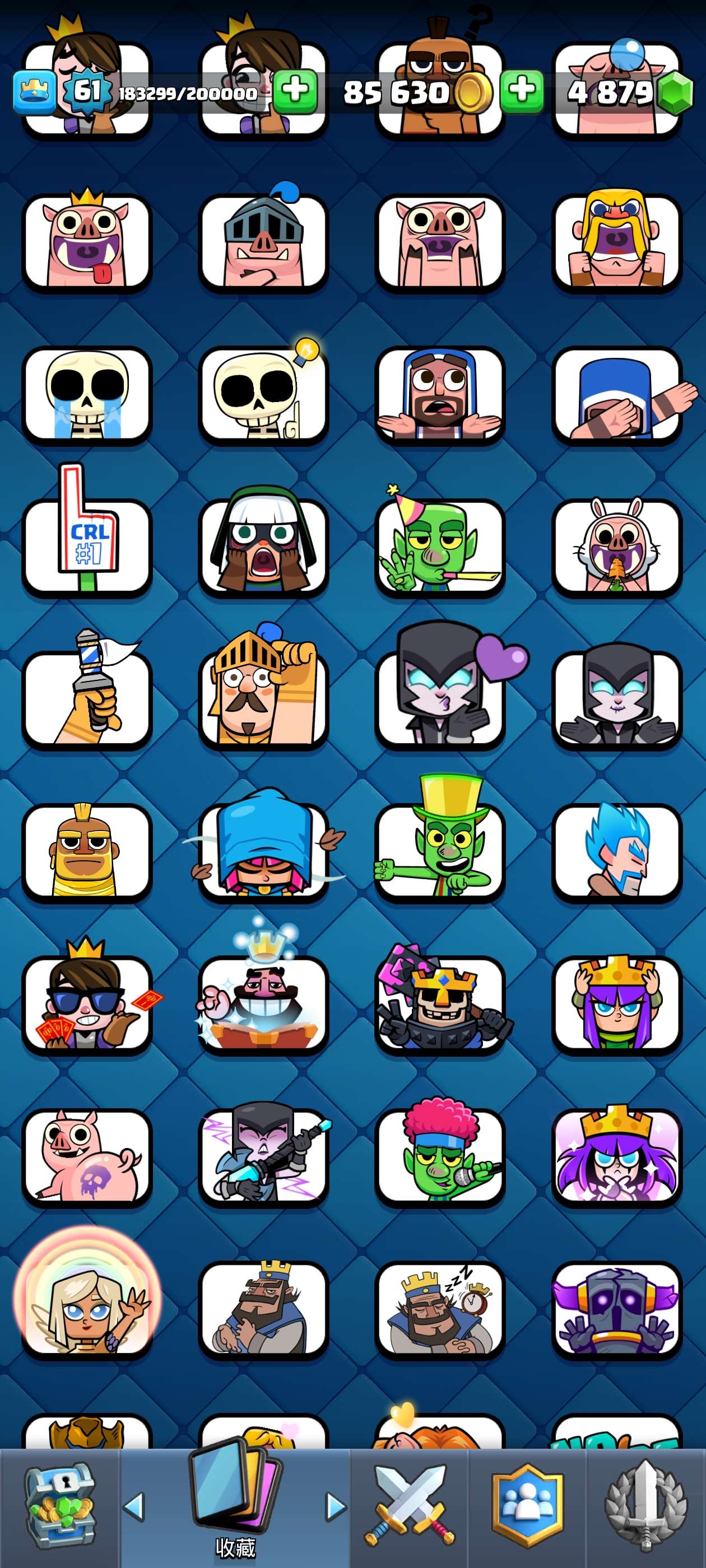This screenshot has width=706, height=1568.
Task: Select the sleeping king with alarm clock emote
Action: [440, 1309]
